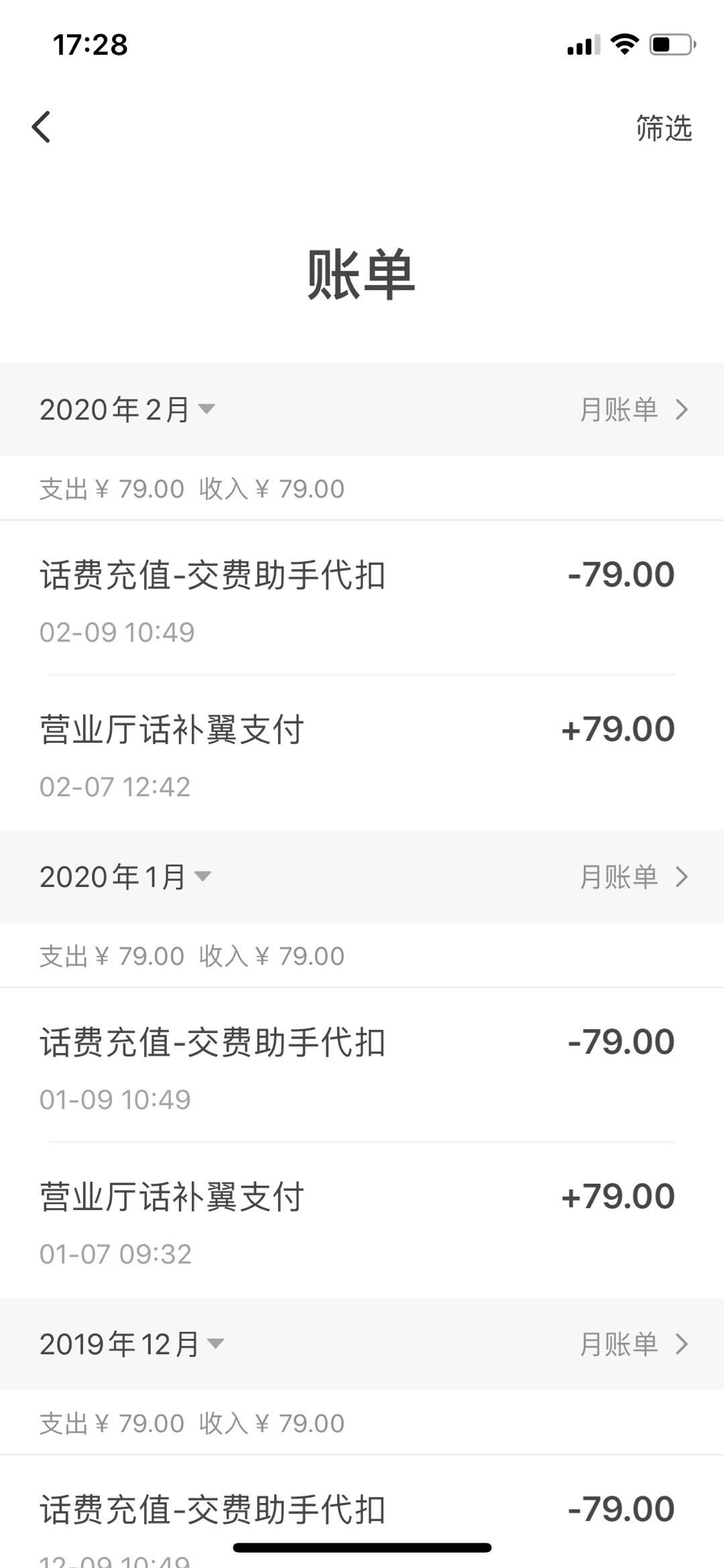Open 月账单 for December 2019

pos(633,1344)
